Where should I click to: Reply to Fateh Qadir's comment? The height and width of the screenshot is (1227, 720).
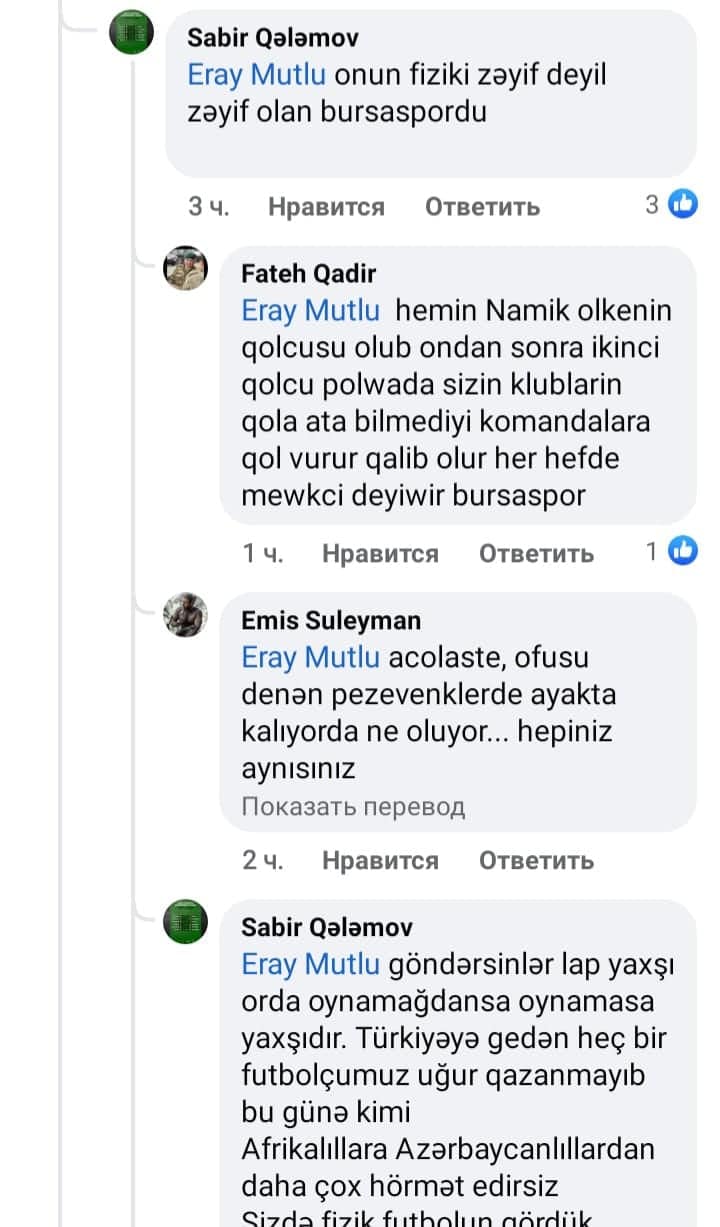click(x=536, y=553)
